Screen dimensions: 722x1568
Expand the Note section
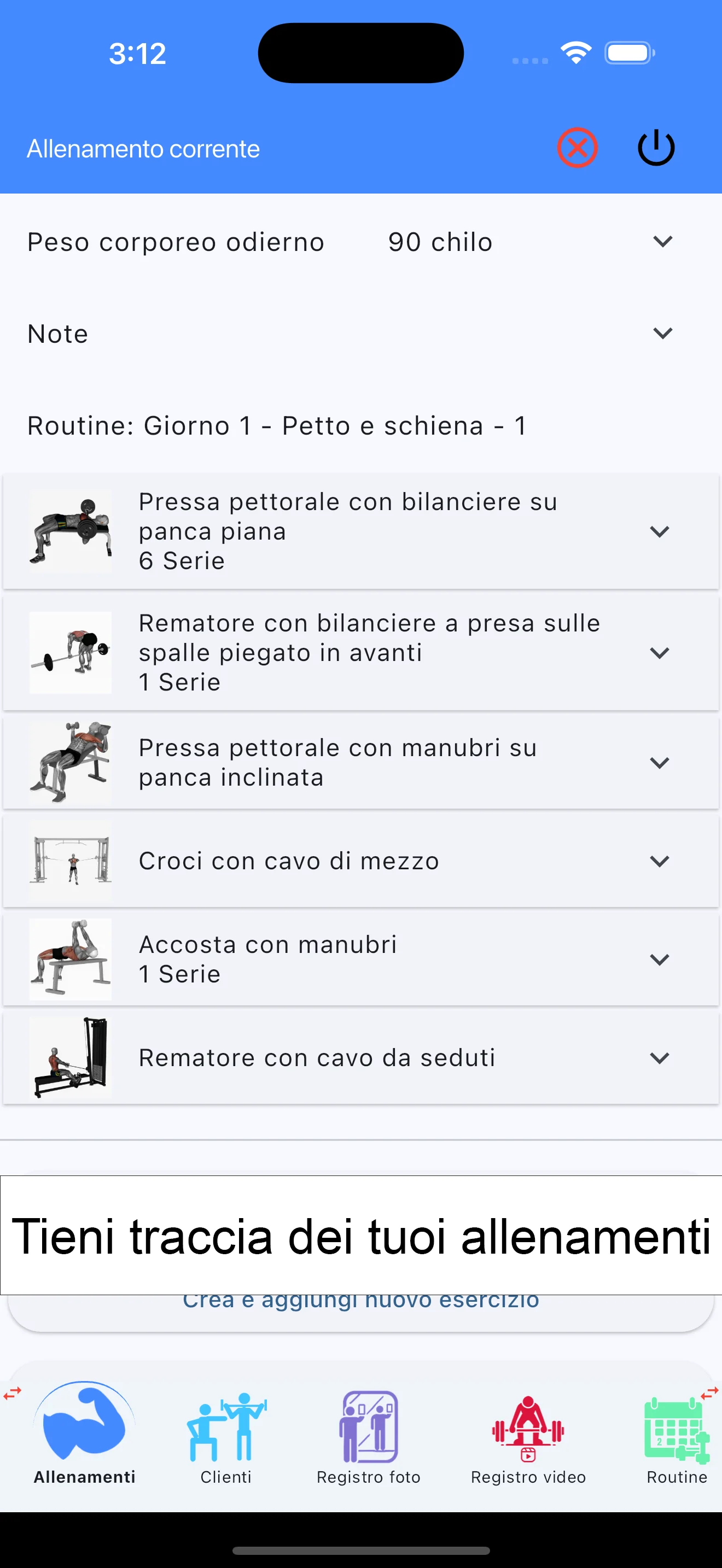click(663, 334)
